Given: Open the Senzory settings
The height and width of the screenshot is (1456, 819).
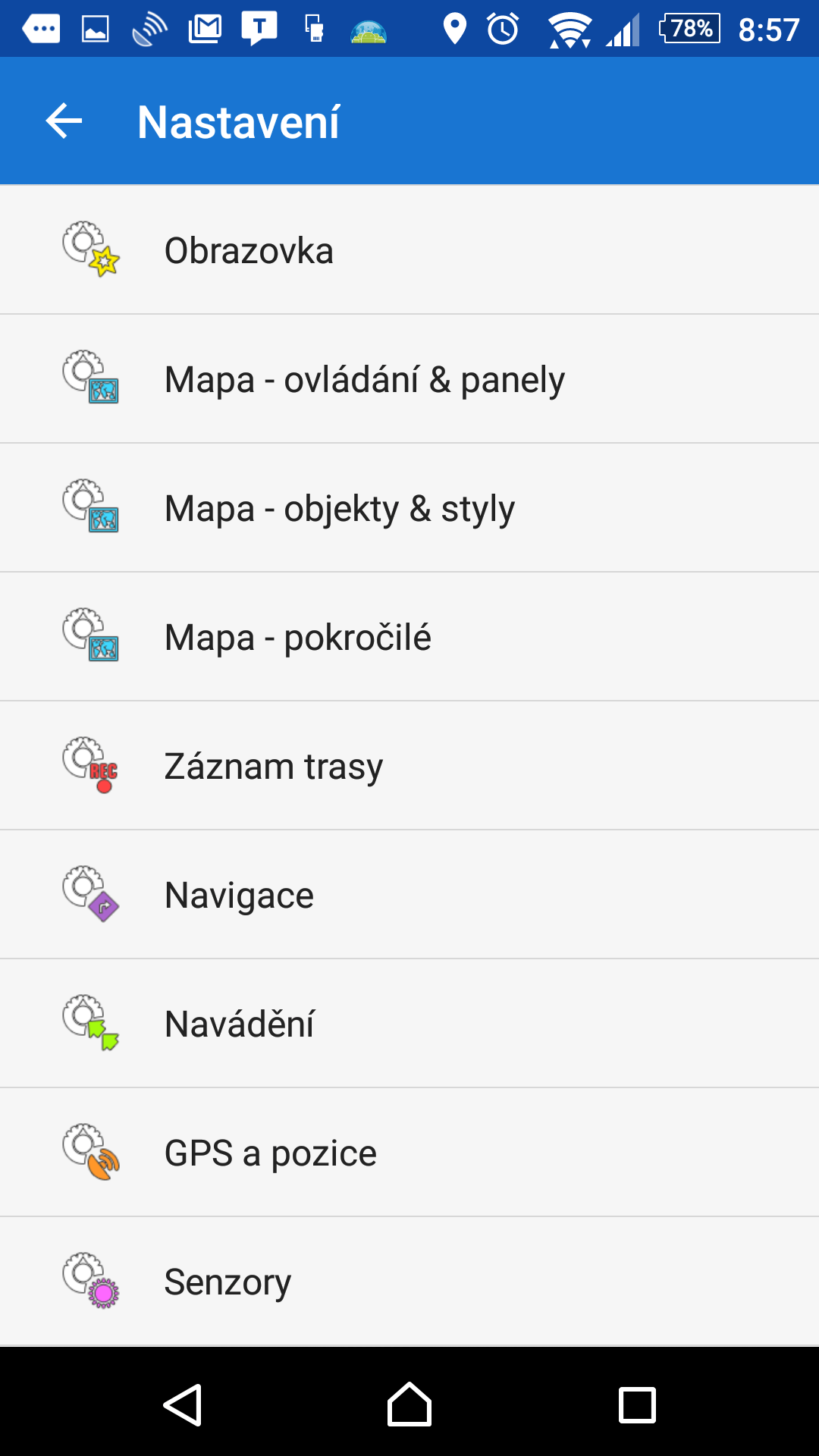Looking at the screenshot, I should pyautogui.click(x=409, y=1282).
